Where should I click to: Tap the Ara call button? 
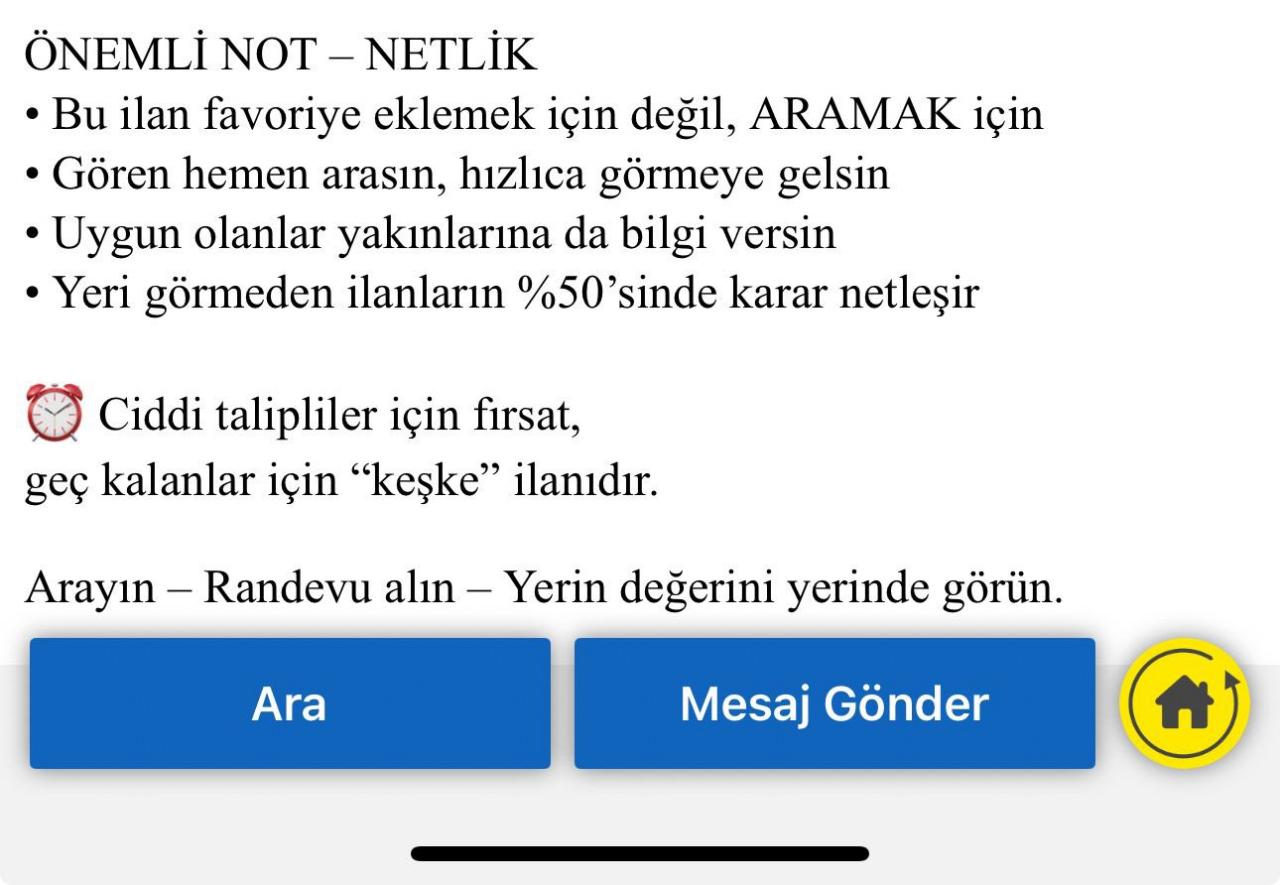(x=289, y=703)
